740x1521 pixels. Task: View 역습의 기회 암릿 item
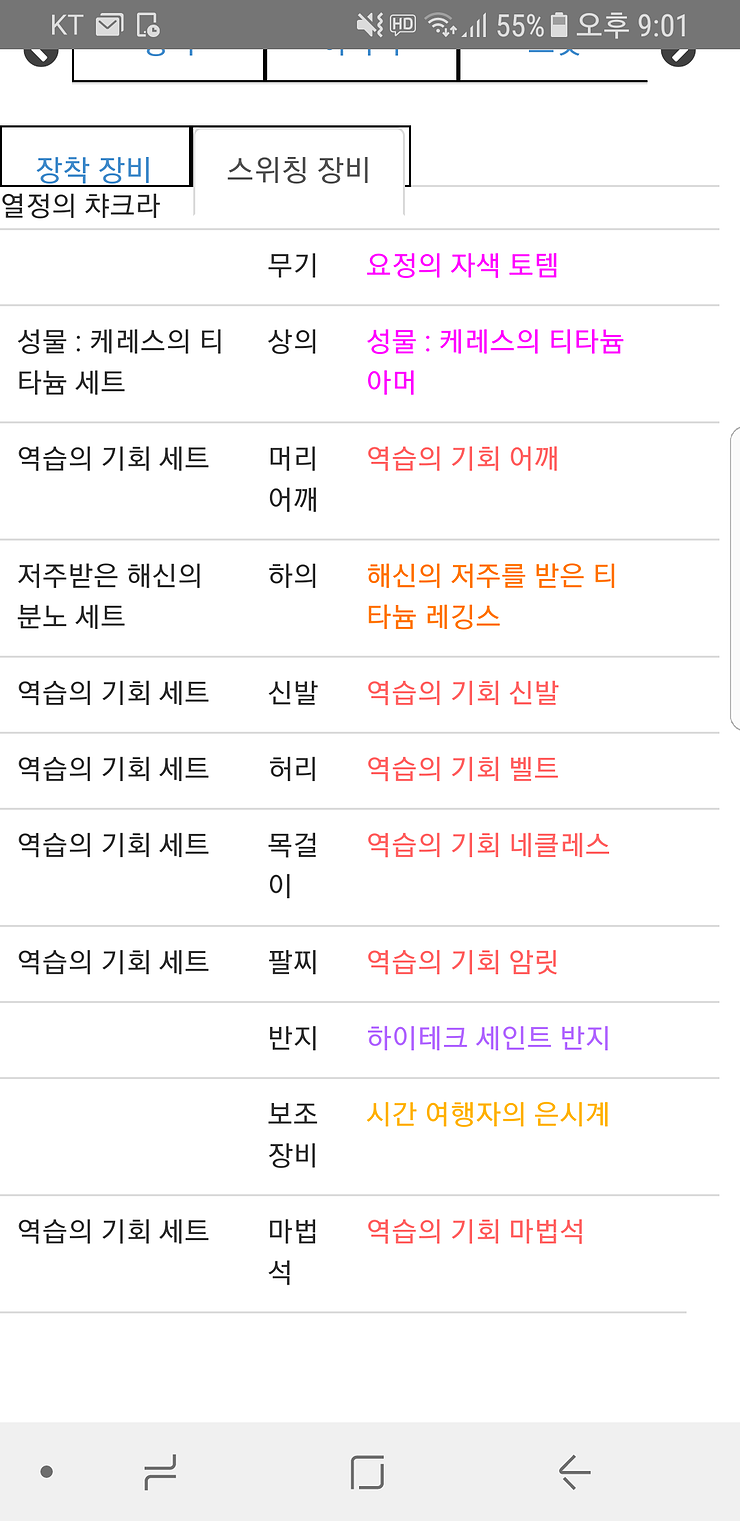point(462,961)
